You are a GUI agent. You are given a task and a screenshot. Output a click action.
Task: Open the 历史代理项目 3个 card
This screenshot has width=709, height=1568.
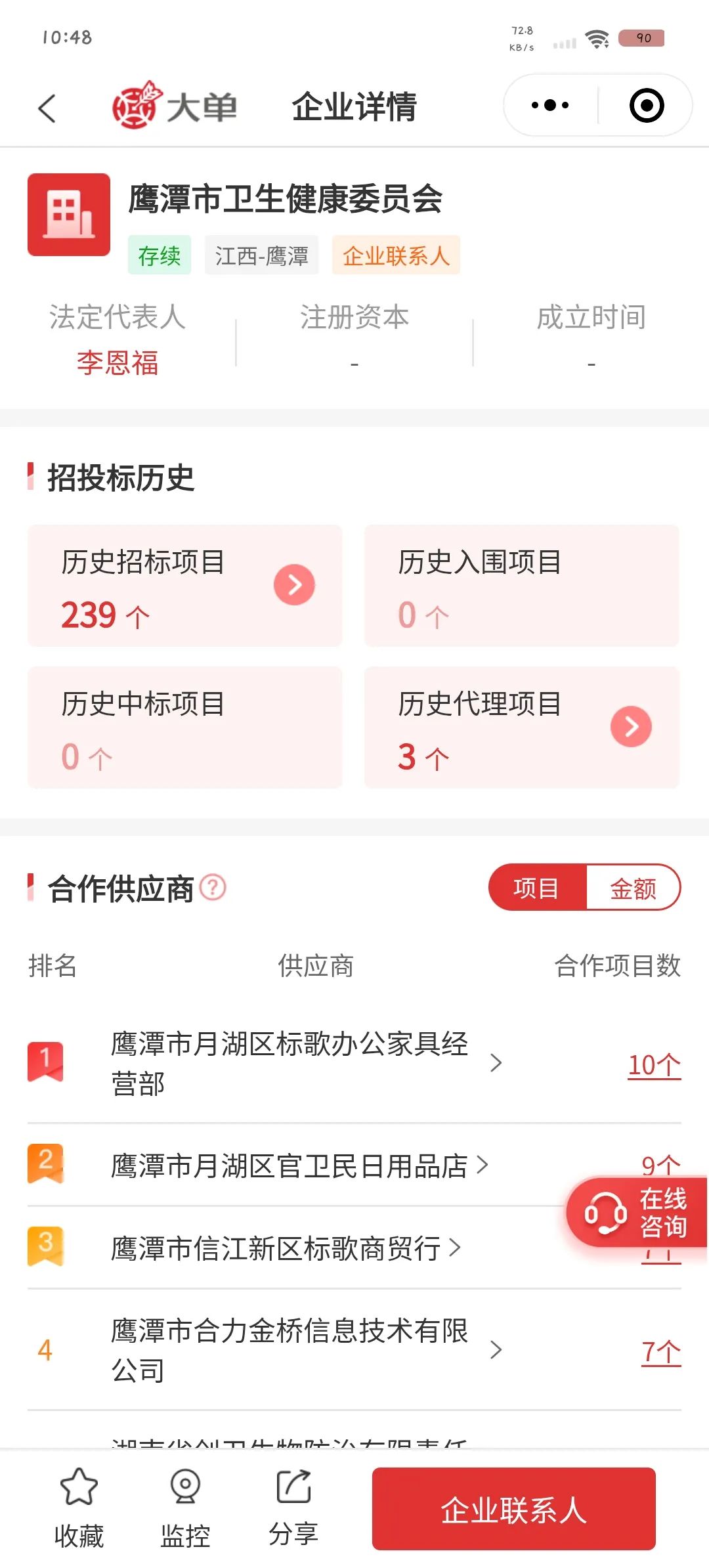522,728
